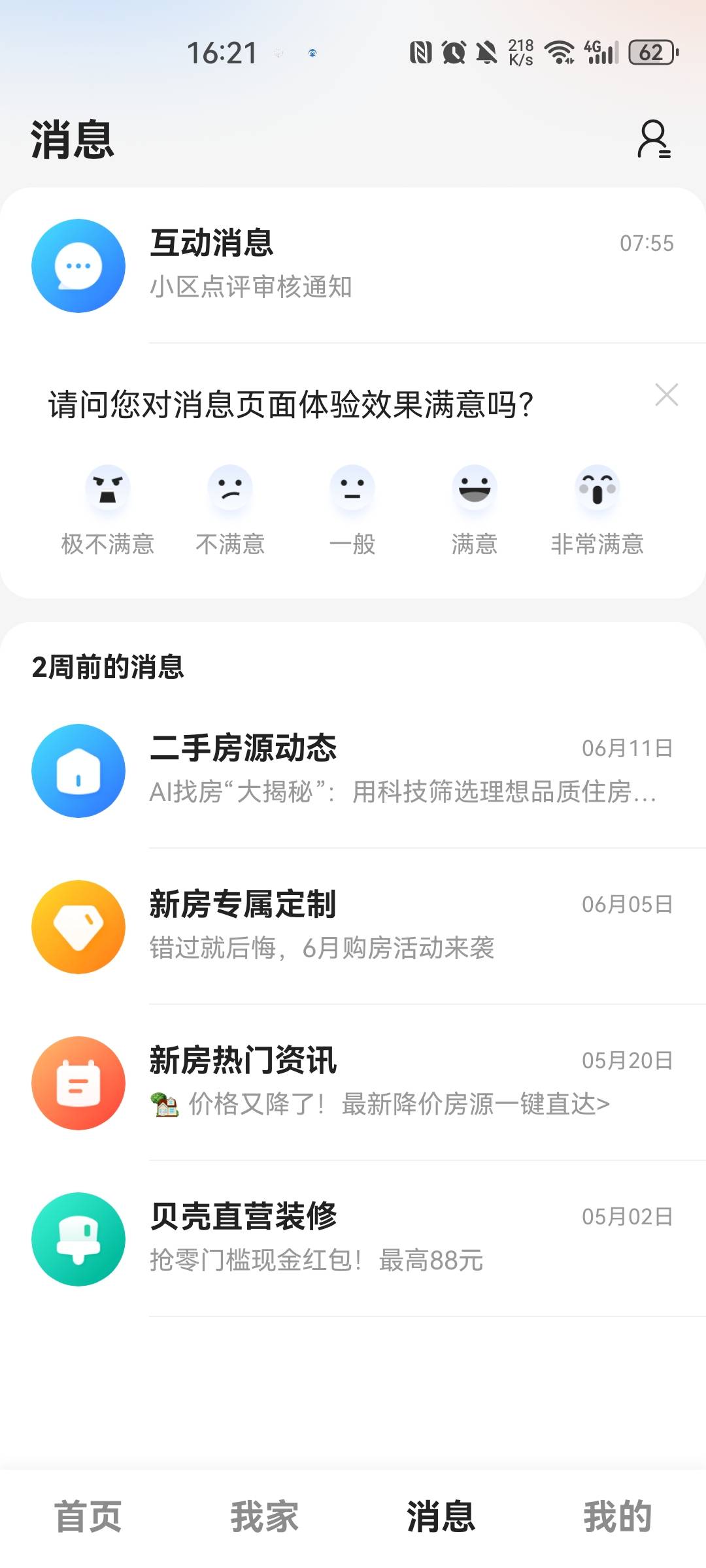Go to the 我家 tab

(265, 1516)
